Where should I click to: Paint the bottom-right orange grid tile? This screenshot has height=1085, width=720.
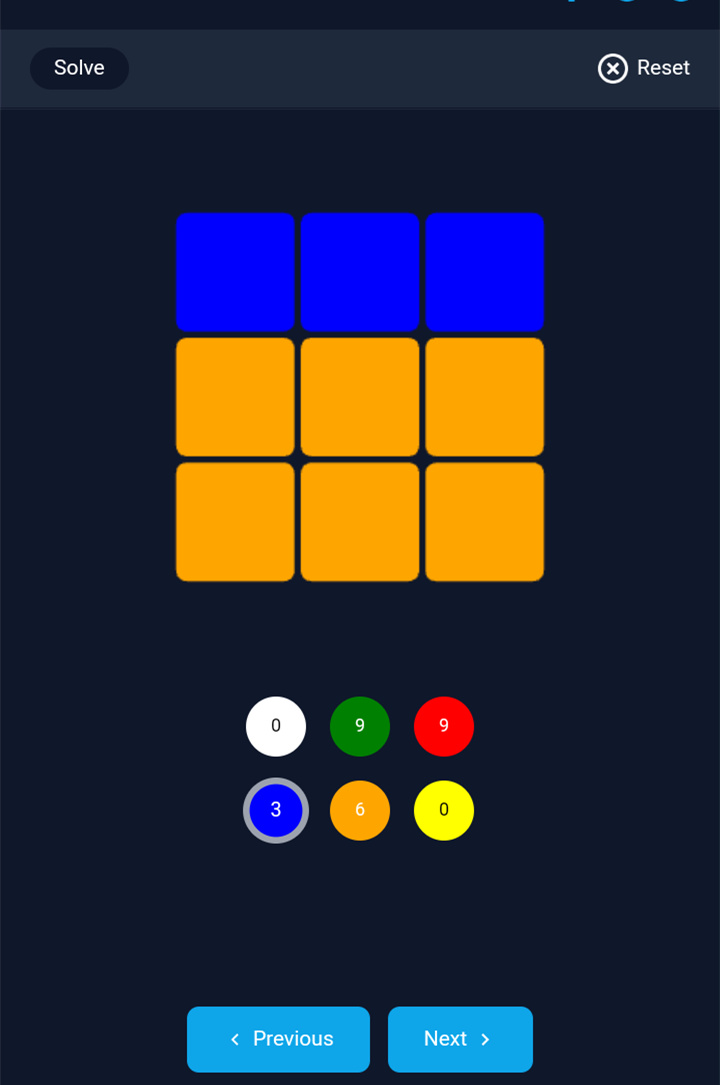point(484,521)
